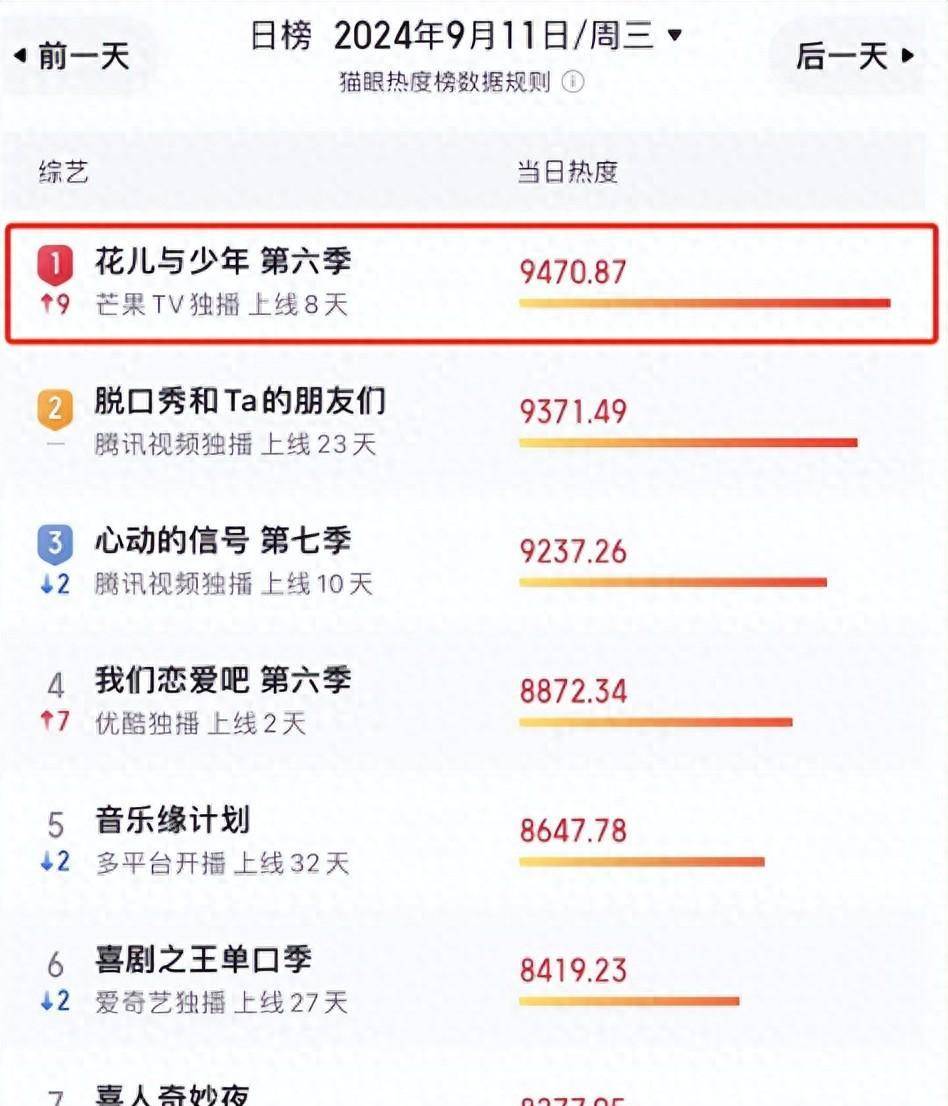
Task: Open 脱口秀和Ta的朋友们 entry
Action: [x=240, y=404]
